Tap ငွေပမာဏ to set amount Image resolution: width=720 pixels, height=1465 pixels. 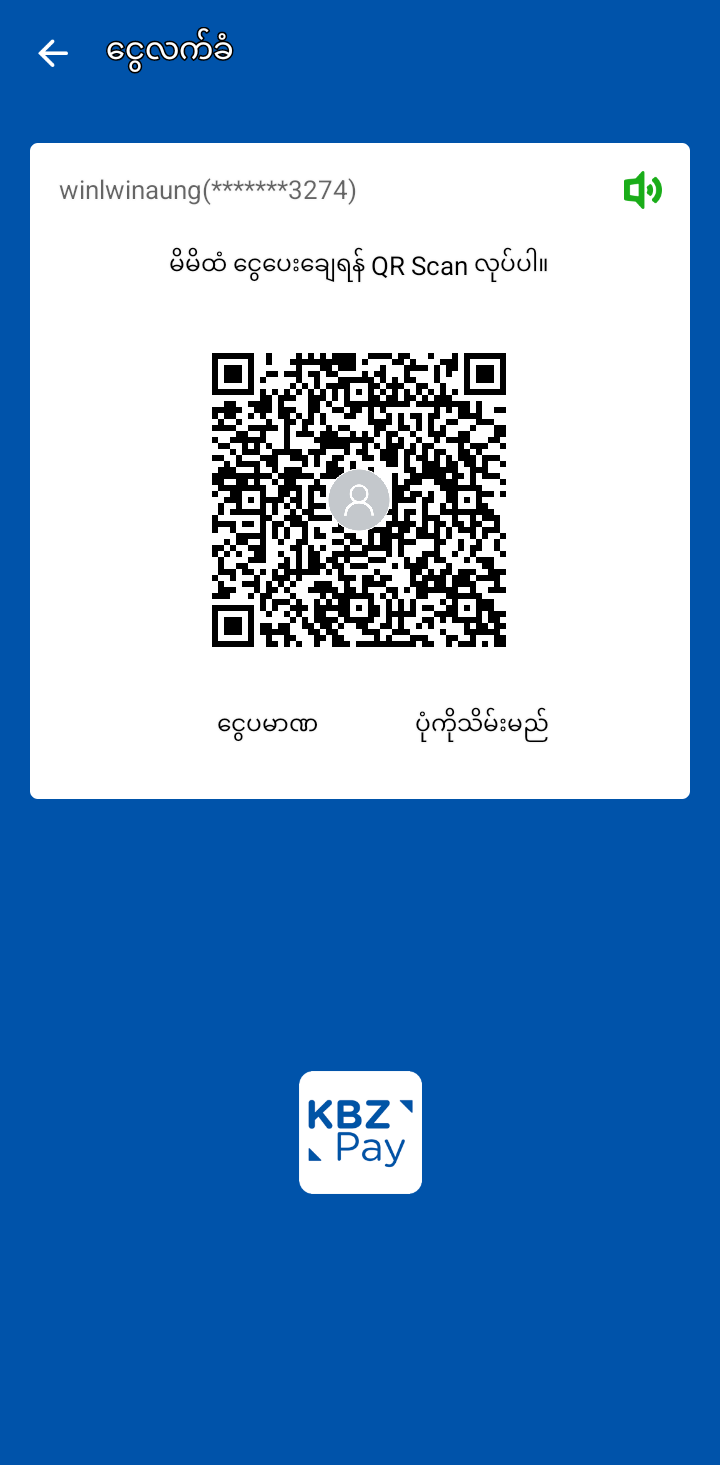coord(267,725)
